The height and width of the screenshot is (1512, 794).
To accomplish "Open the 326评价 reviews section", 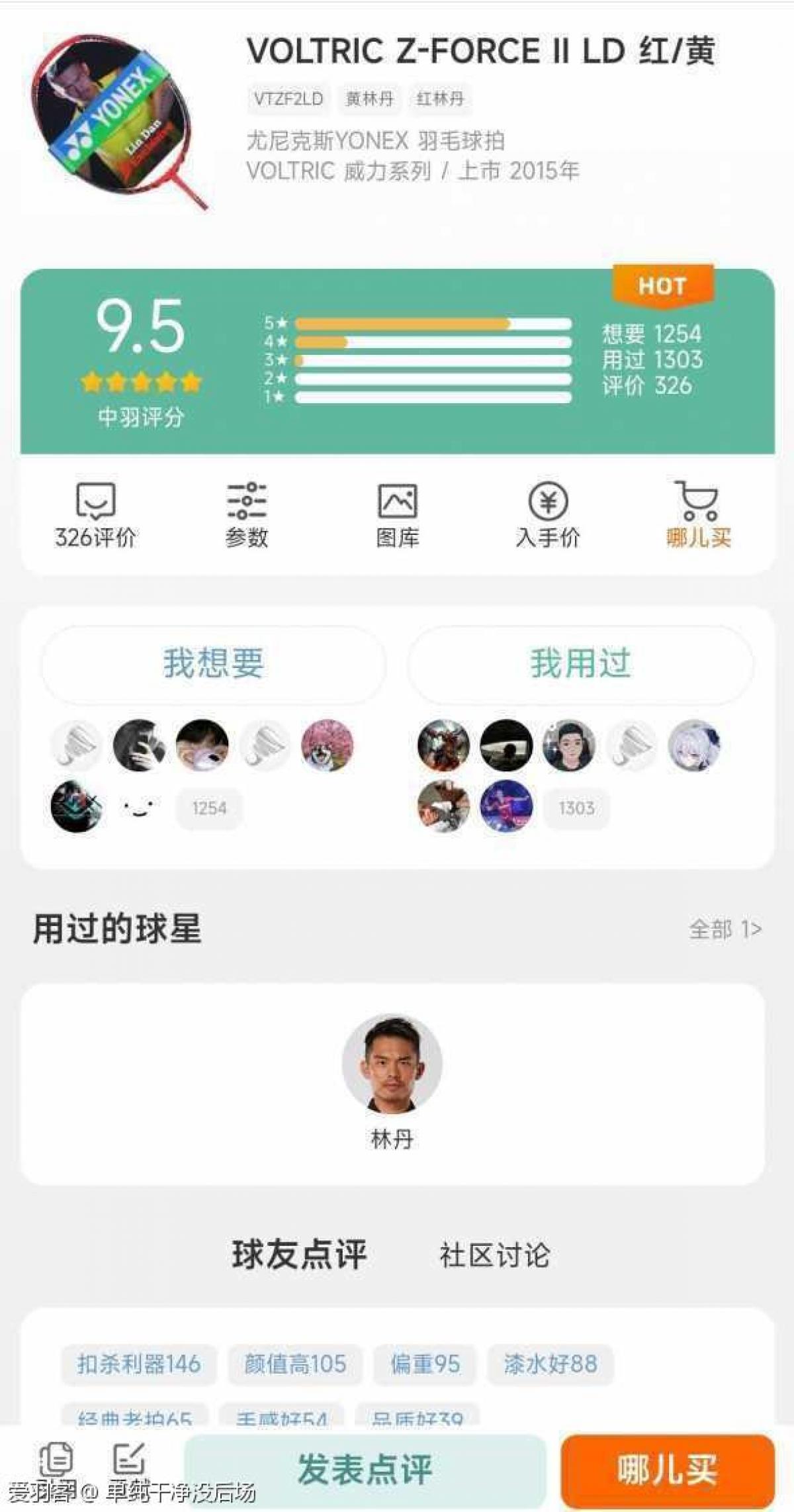I will [x=95, y=514].
